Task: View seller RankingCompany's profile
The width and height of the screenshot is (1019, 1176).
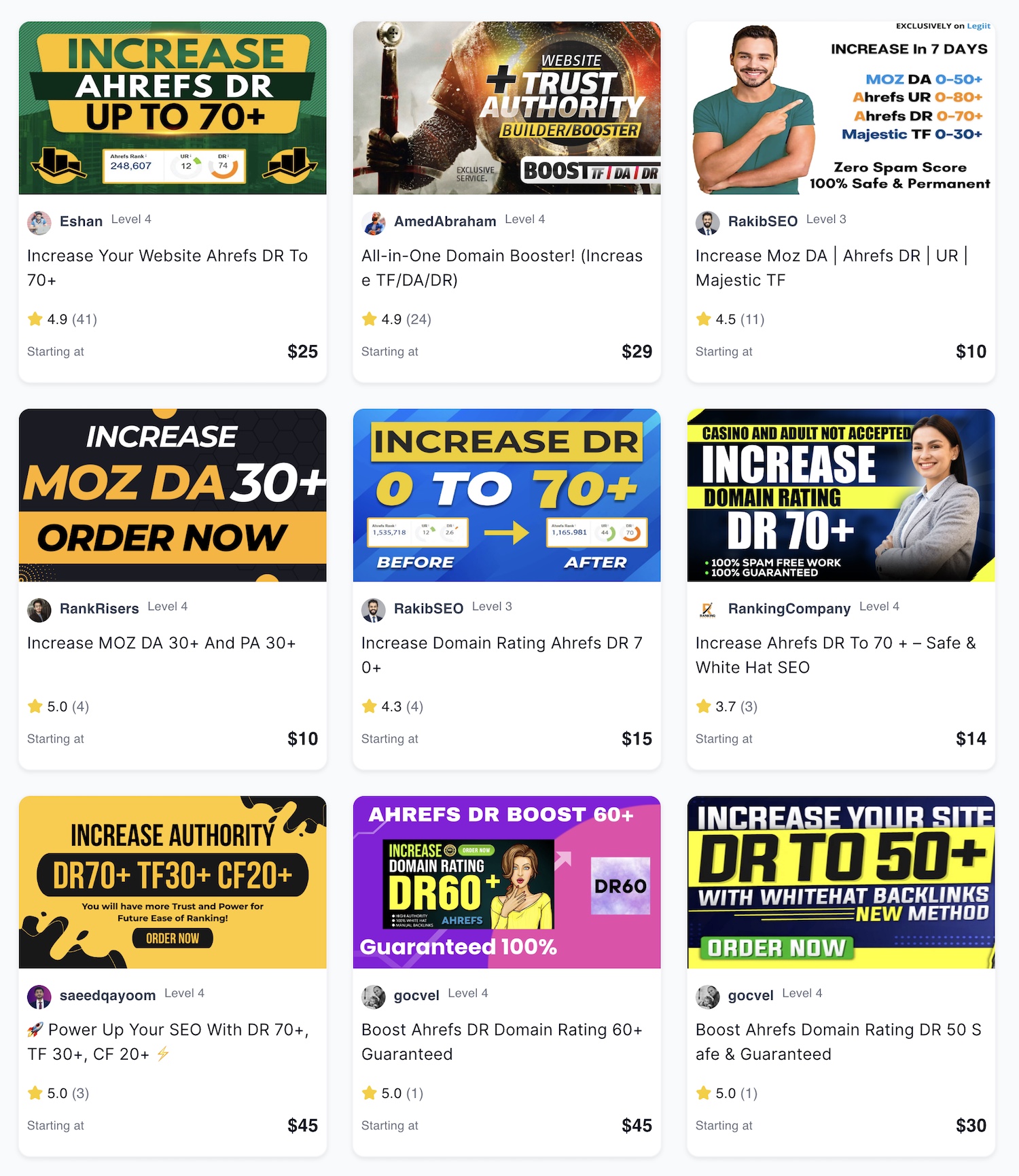Action: [789, 609]
